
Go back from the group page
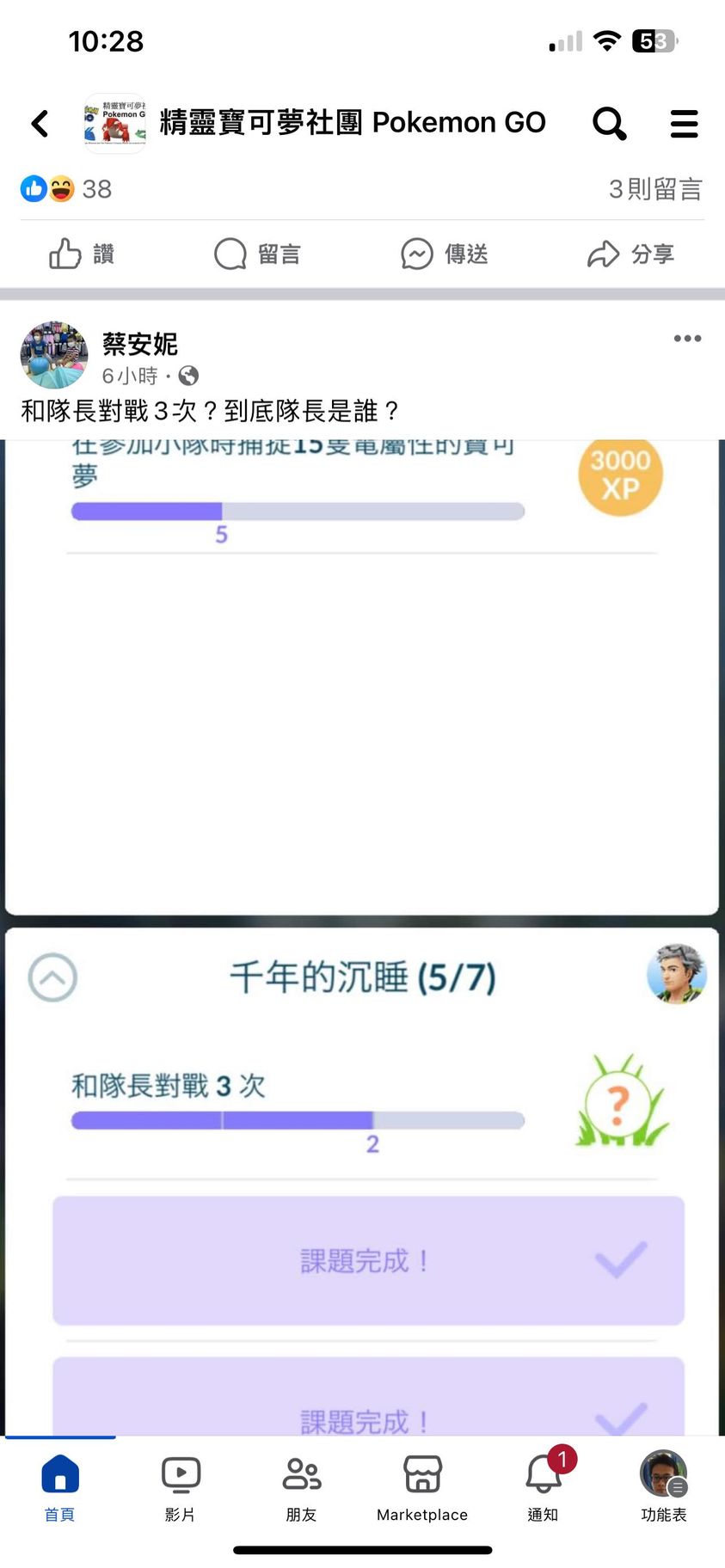click(40, 124)
